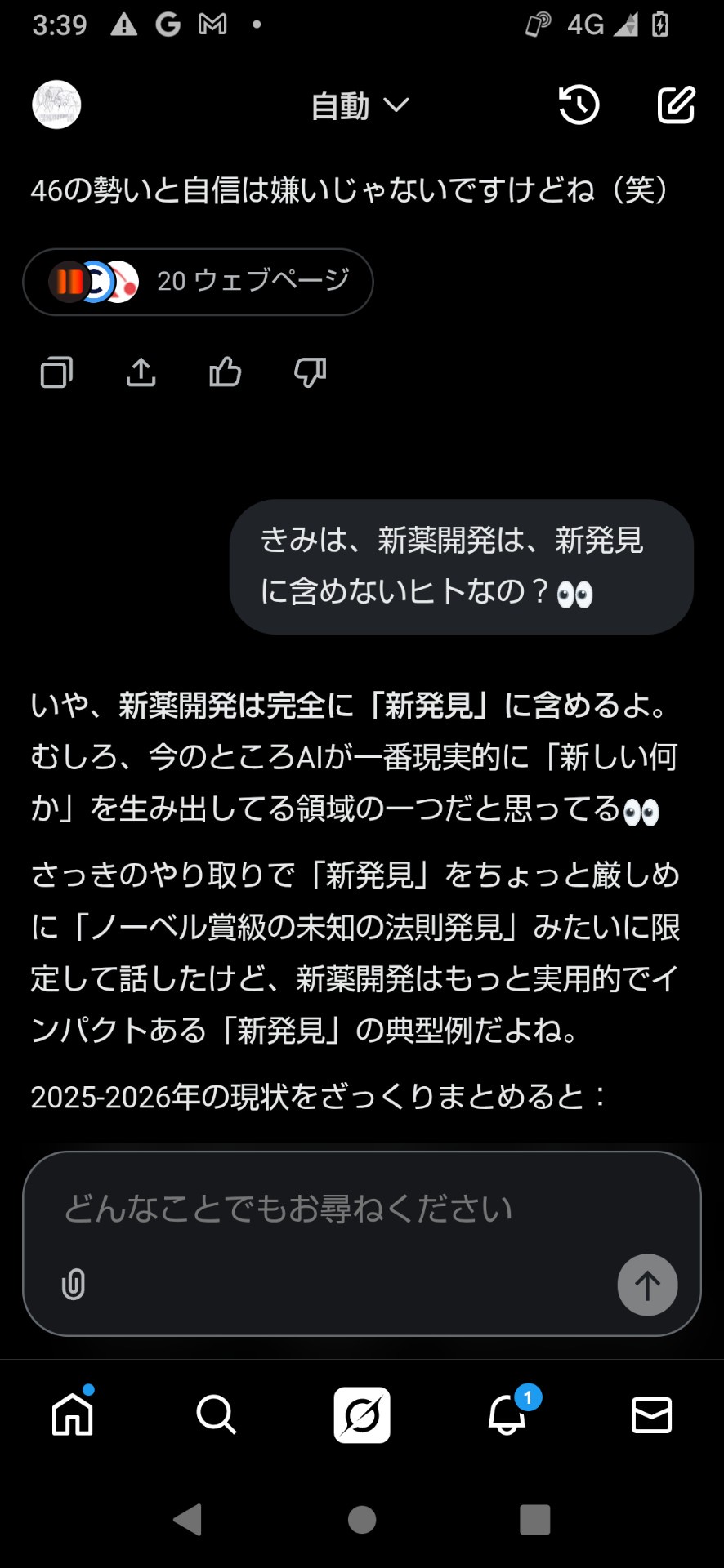Image resolution: width=724 pixels, height=1568 pixels.
Task: Attach a file with the paperclip
Action: coord(73,1286)
